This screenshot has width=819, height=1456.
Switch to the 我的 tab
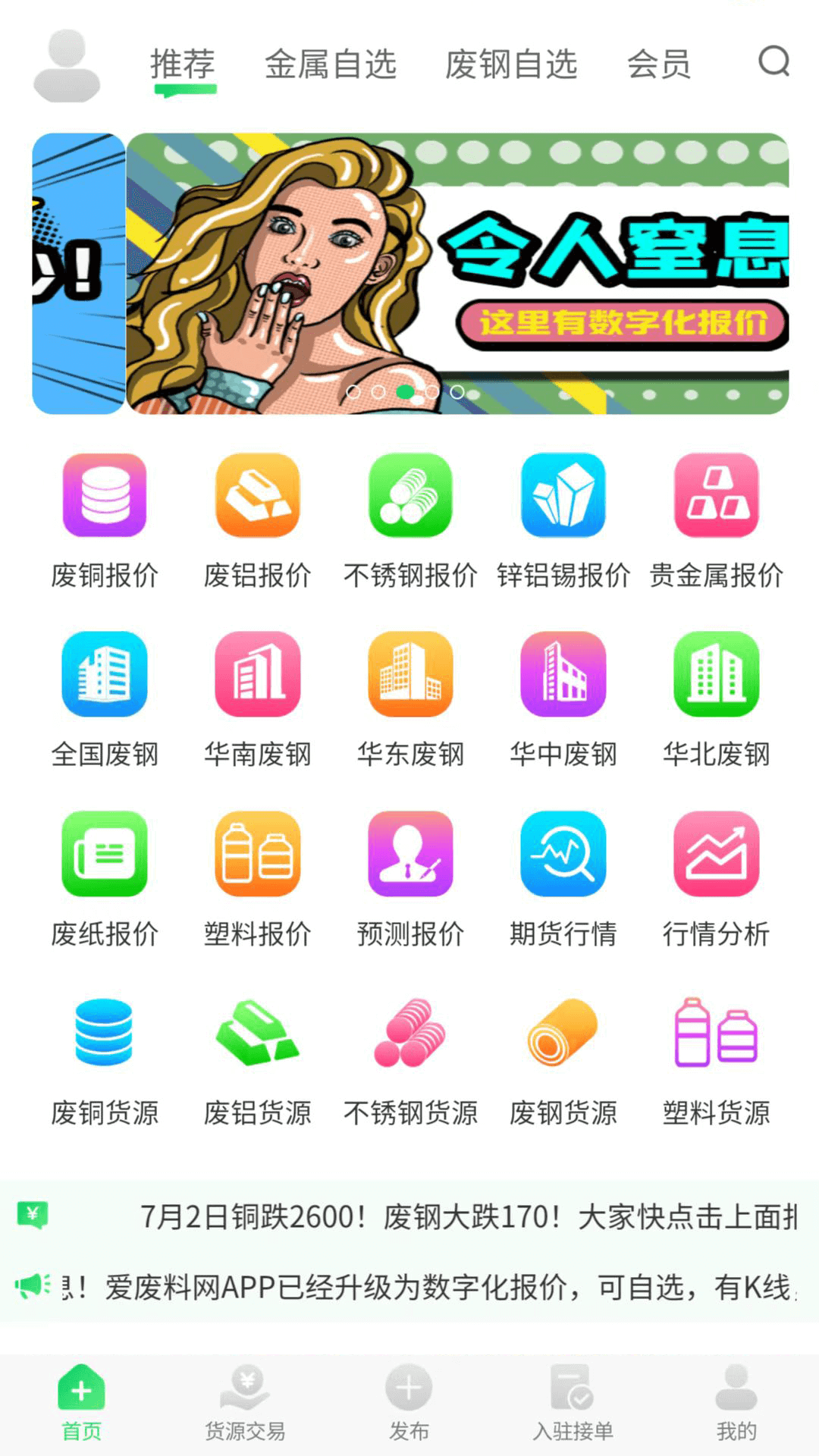pos(736,1402)
